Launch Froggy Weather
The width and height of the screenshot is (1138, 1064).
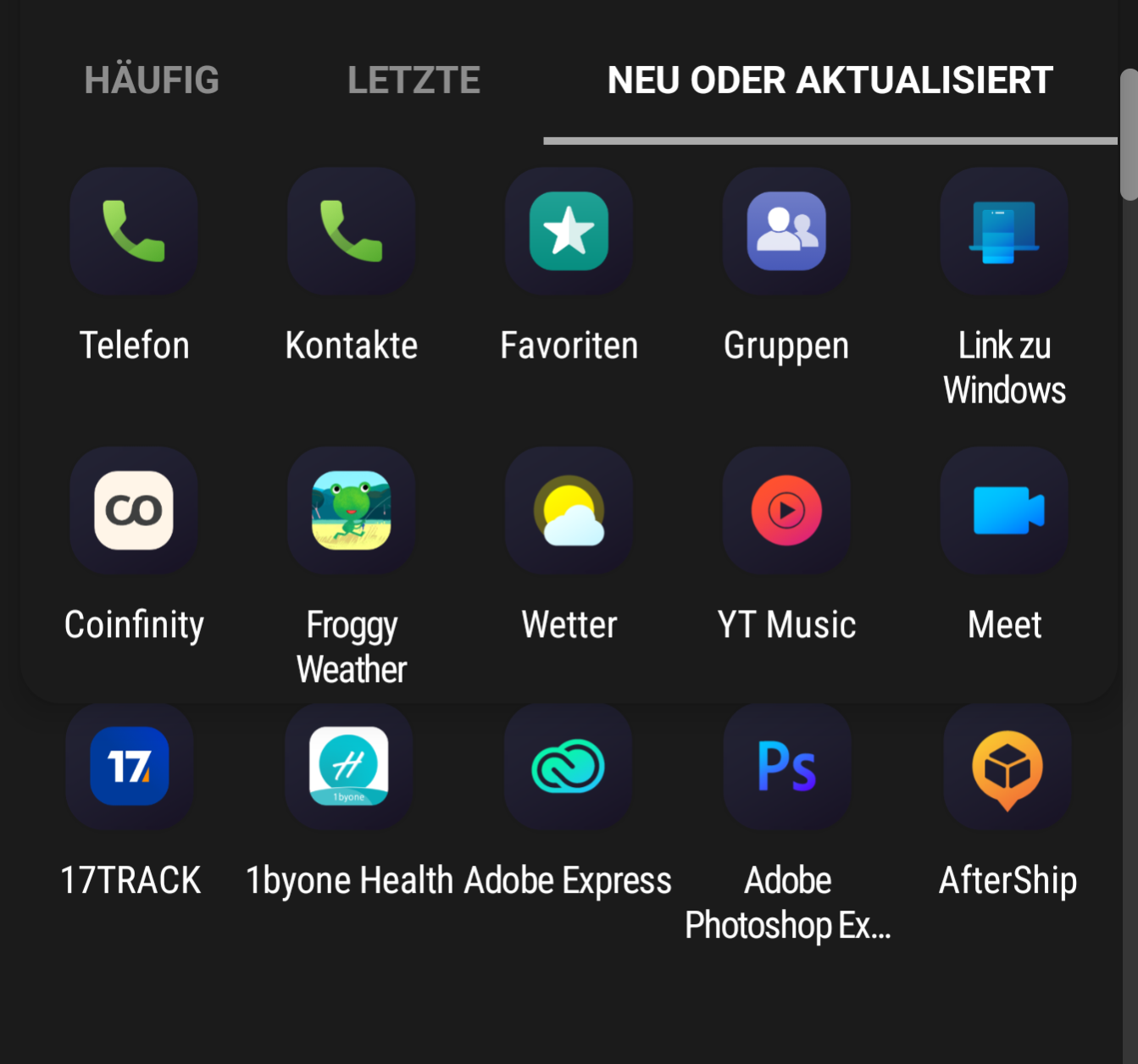pos(352,511)
